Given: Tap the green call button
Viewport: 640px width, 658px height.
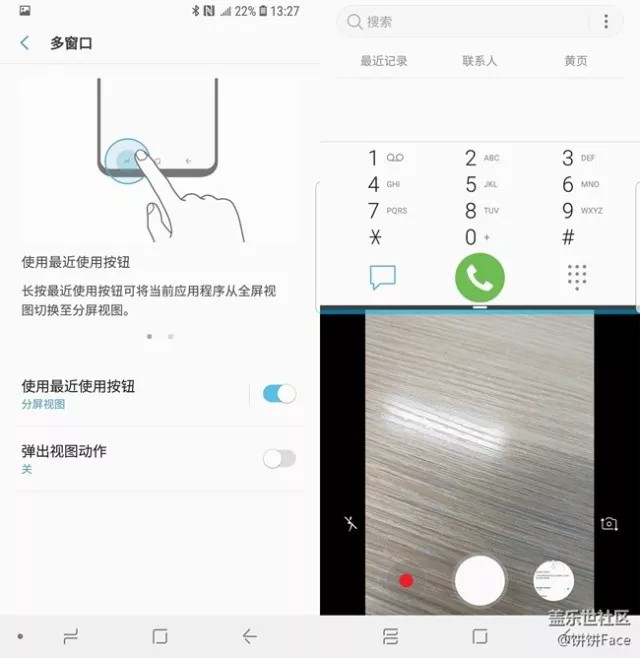Looking at the screenshot, I should (480, 278).
